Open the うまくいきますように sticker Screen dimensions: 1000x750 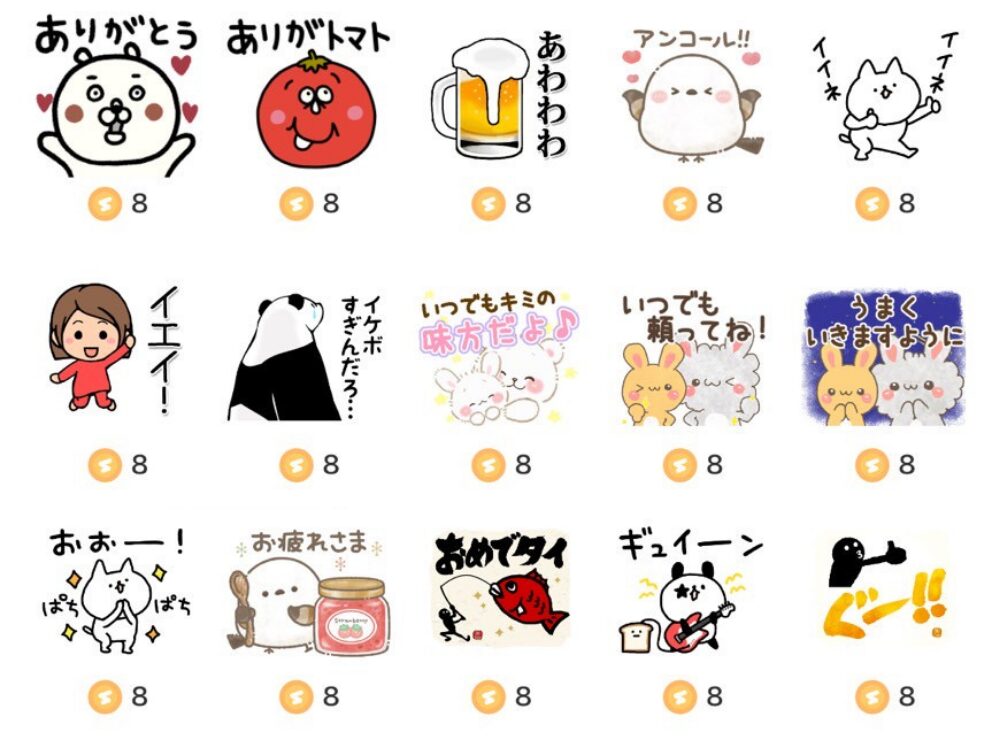pyautogui.click(x=884, y=355)
